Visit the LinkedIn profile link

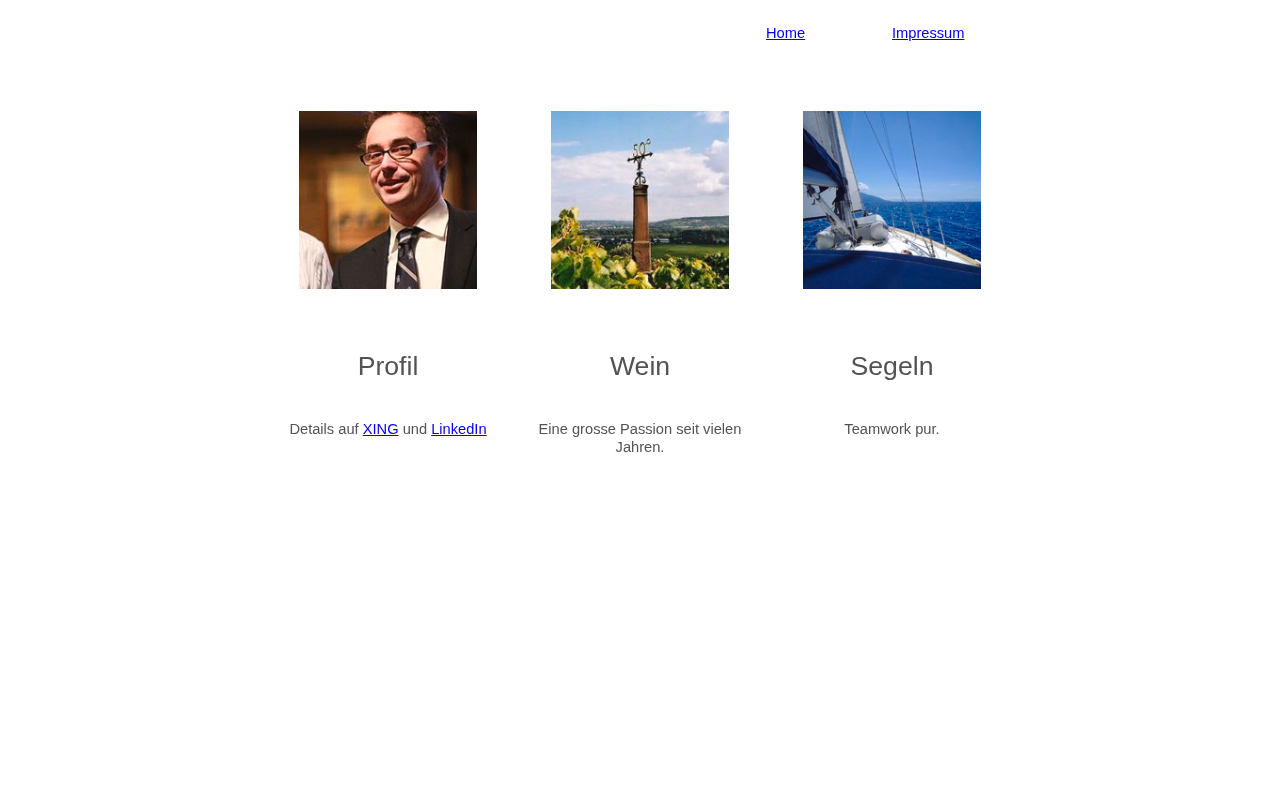point(459,429)
